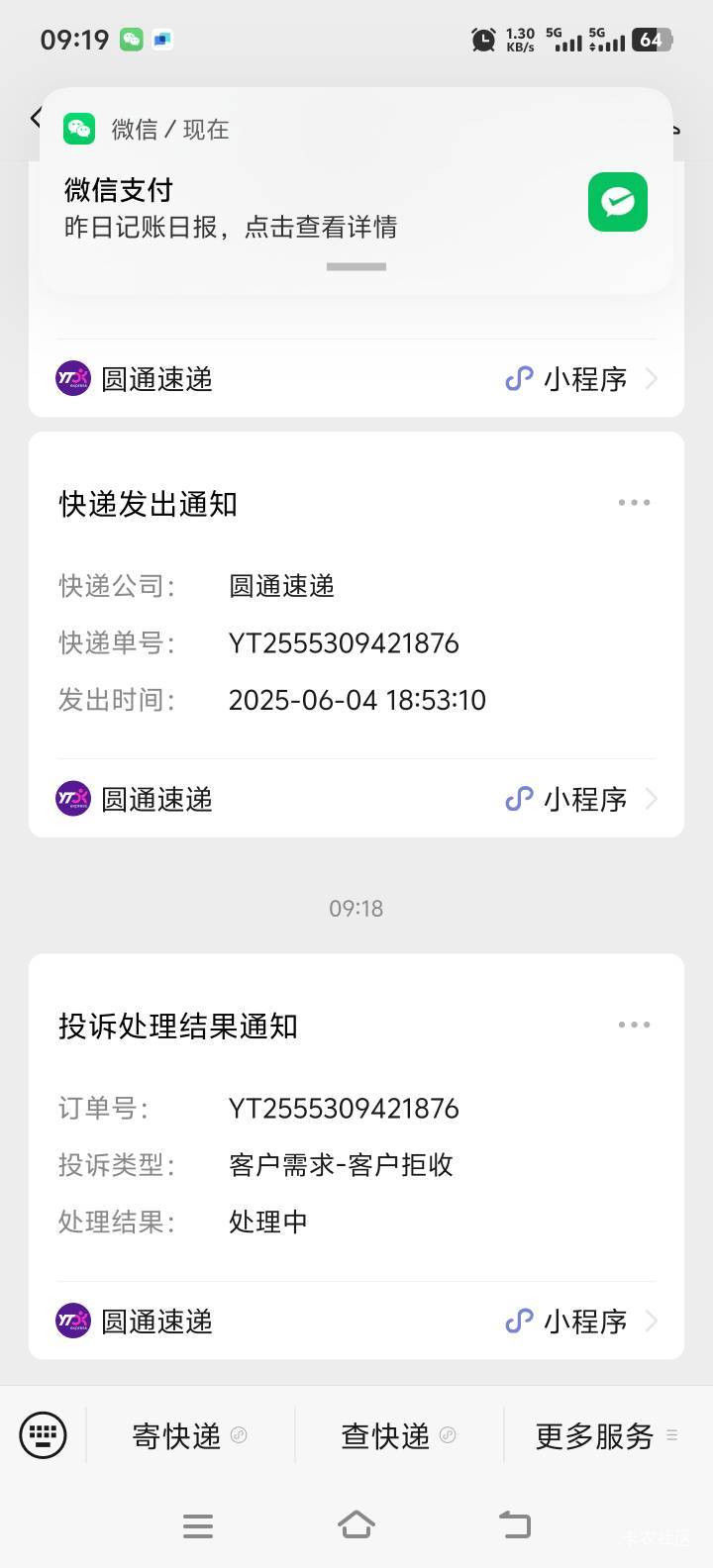Go to the system home screen
Image resolution: width=713 pixels, height=1568 pixels.
(x=356, y=1524)
